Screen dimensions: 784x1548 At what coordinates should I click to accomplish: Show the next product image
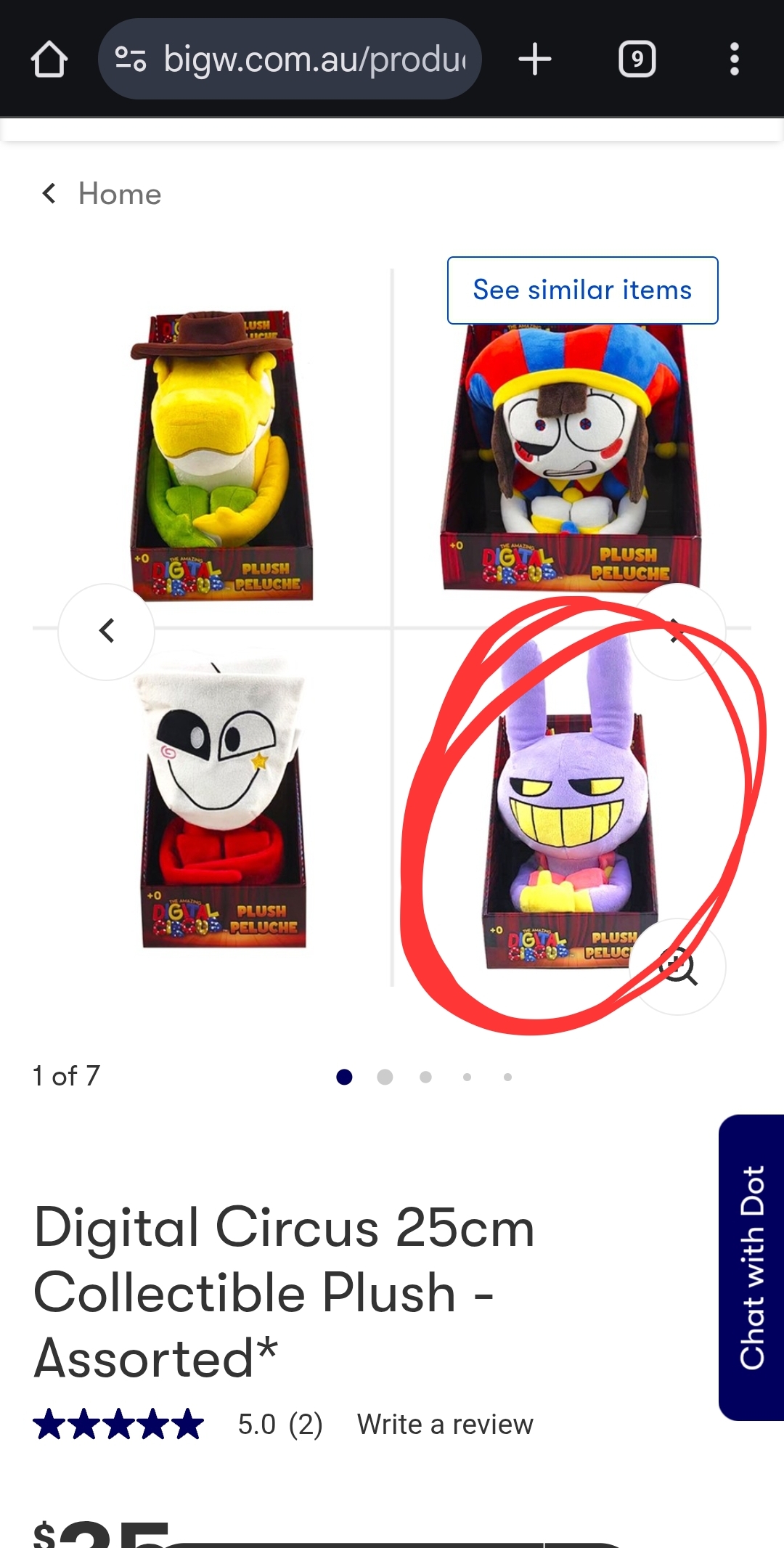coord(677,631)
